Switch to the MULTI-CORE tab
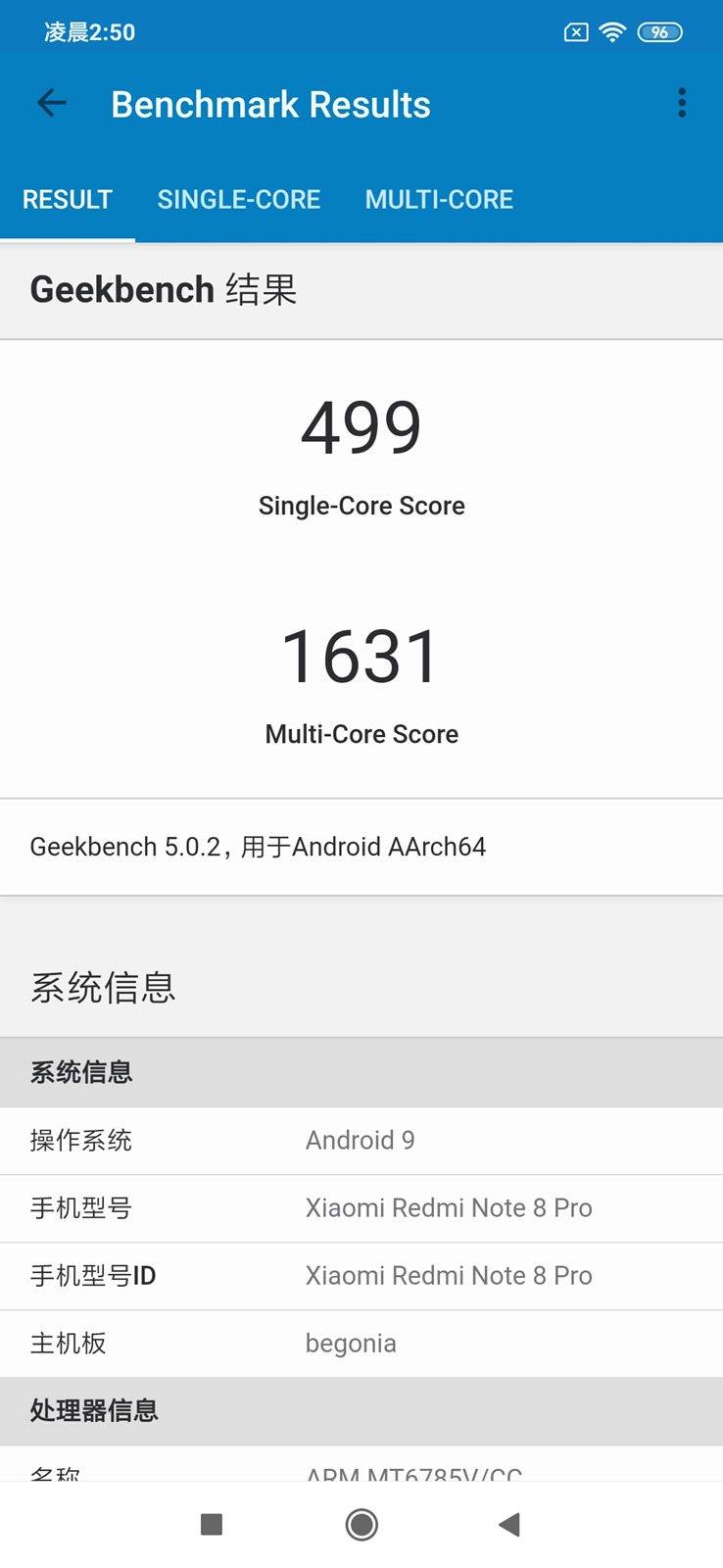The width and height of the screenshot is (723, 1568). point(439,200)
